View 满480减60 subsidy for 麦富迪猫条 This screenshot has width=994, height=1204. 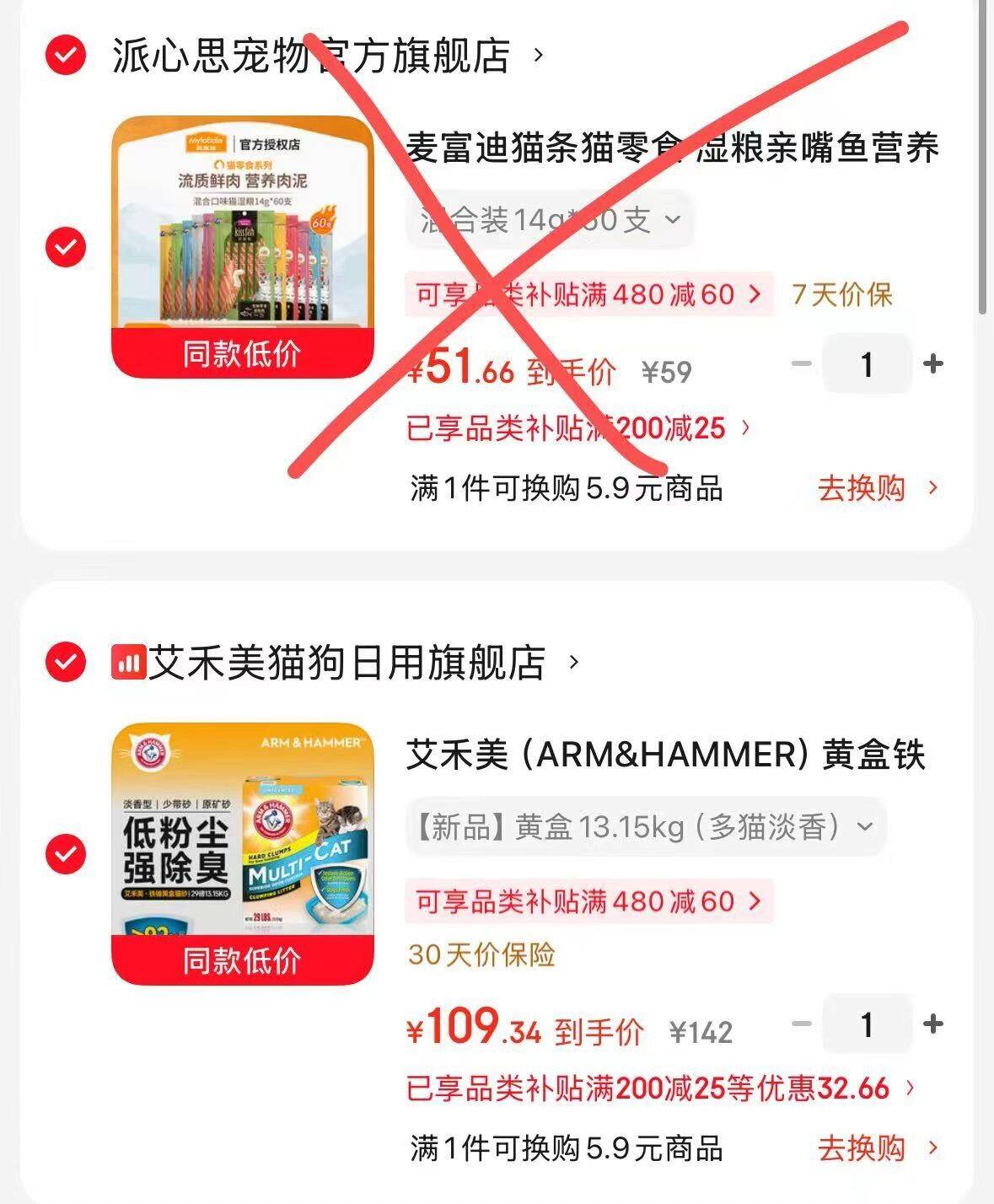[x=588, y=294]
